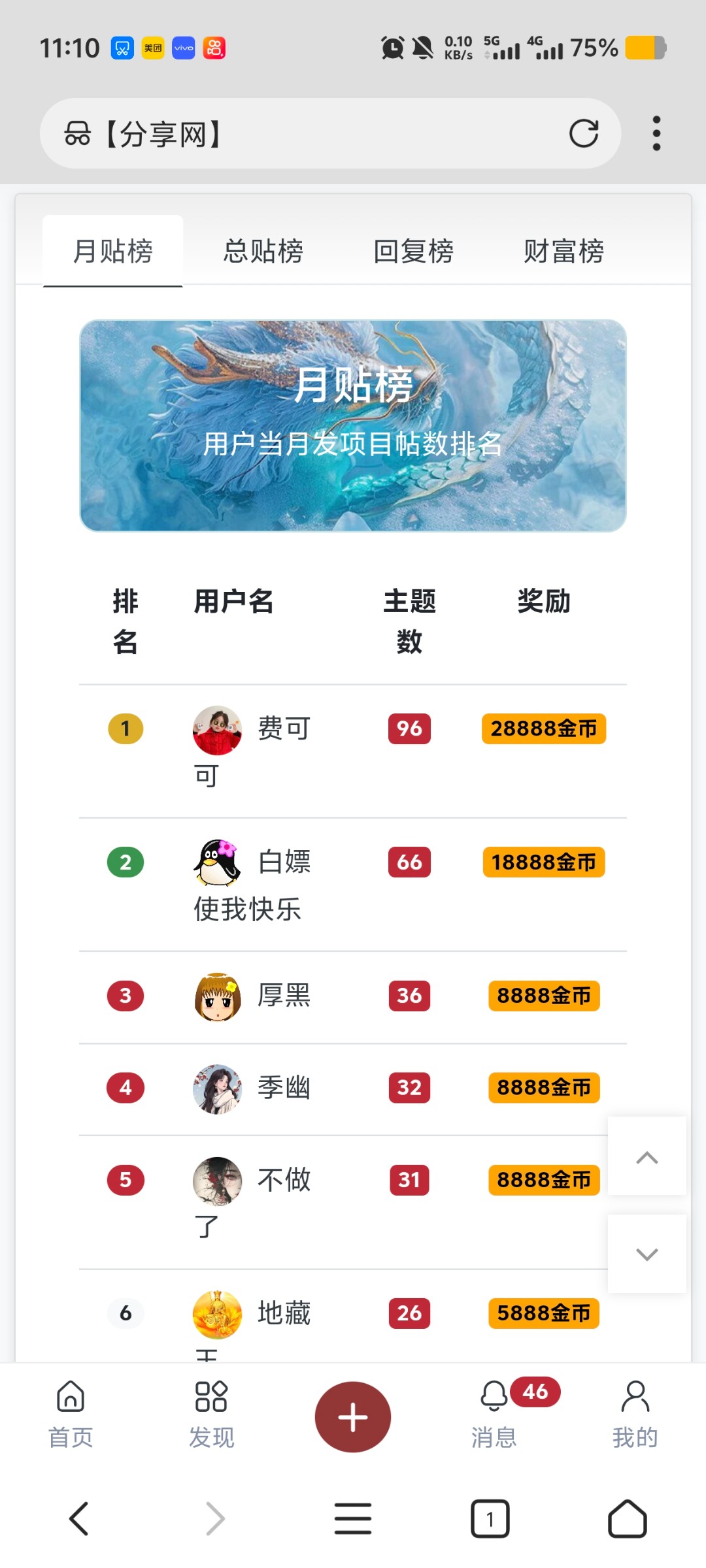706x1568 pixels.
Task: Create a new post with the plus button
Action: click(353, 1417)
